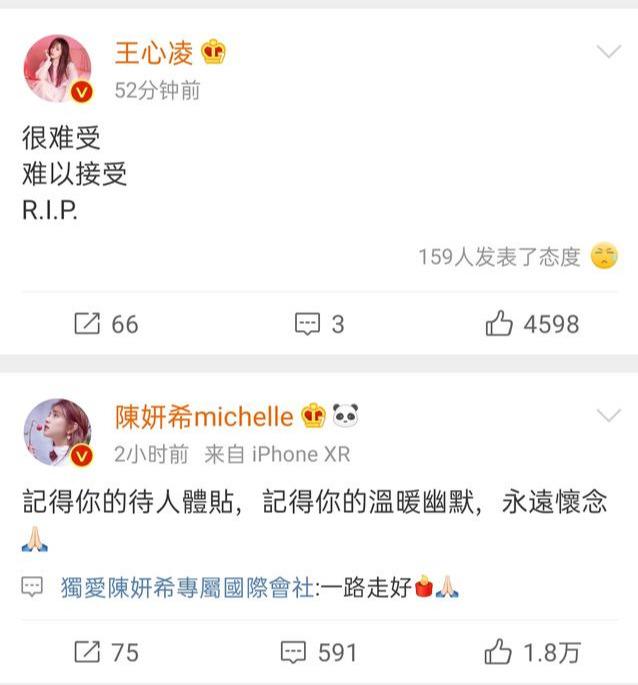Image resolution: width=638 pixels, height=685 pixels.
Task: Open 陳妍希michelle's username link
Action: [204, 415]
